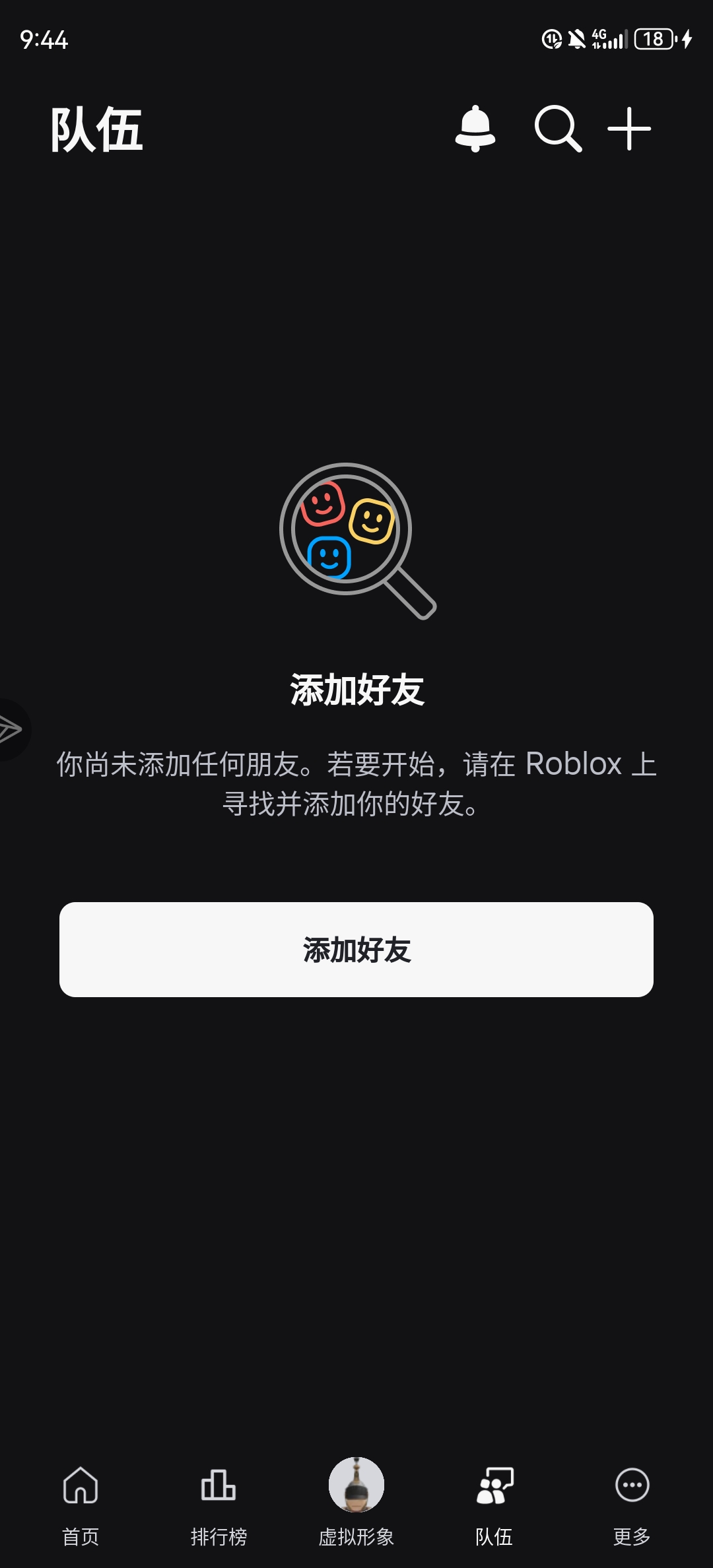Tap the white 添加好友 button

(x=356, y=950)
